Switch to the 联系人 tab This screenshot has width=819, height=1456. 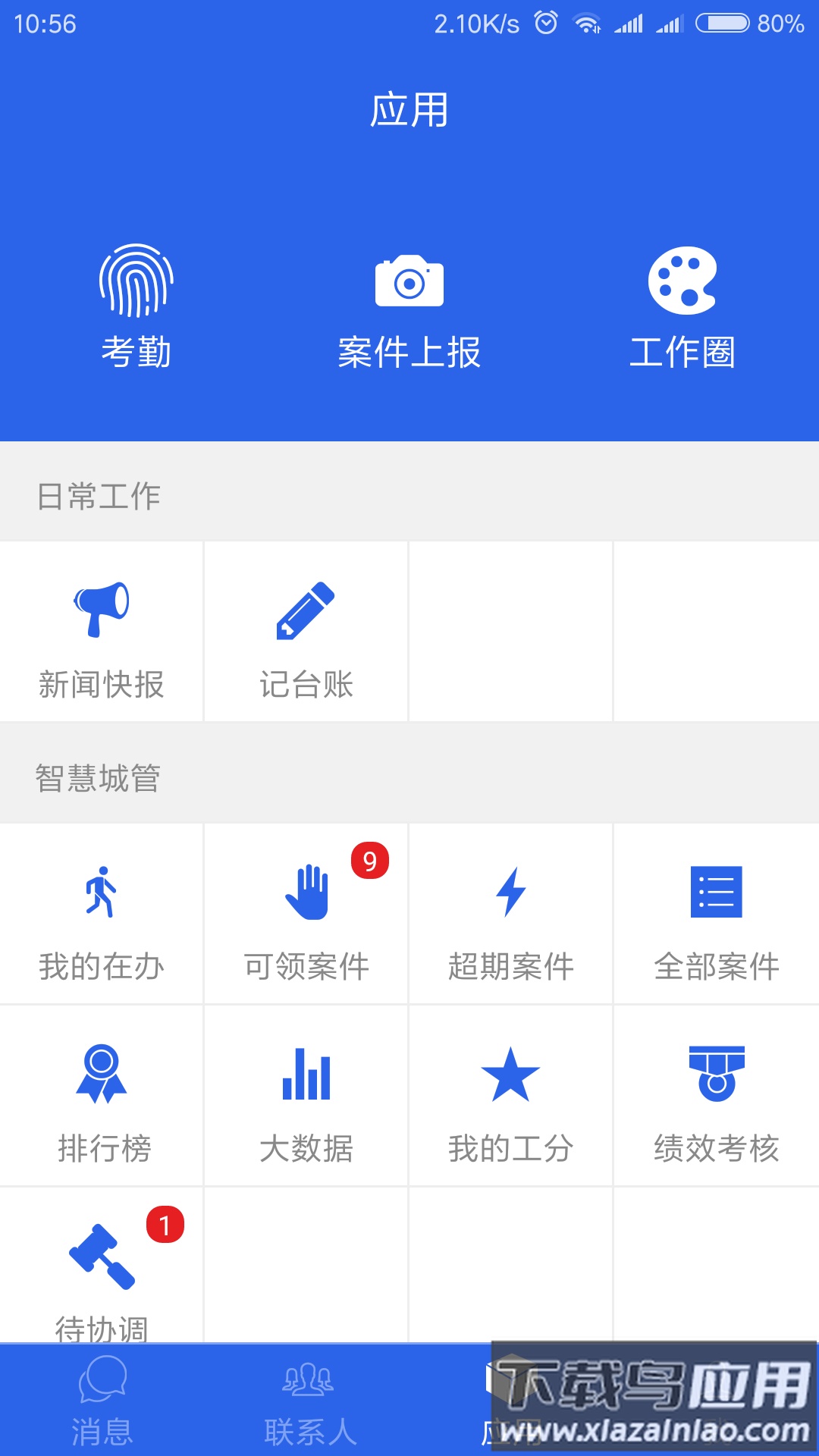coord(307,1410)
